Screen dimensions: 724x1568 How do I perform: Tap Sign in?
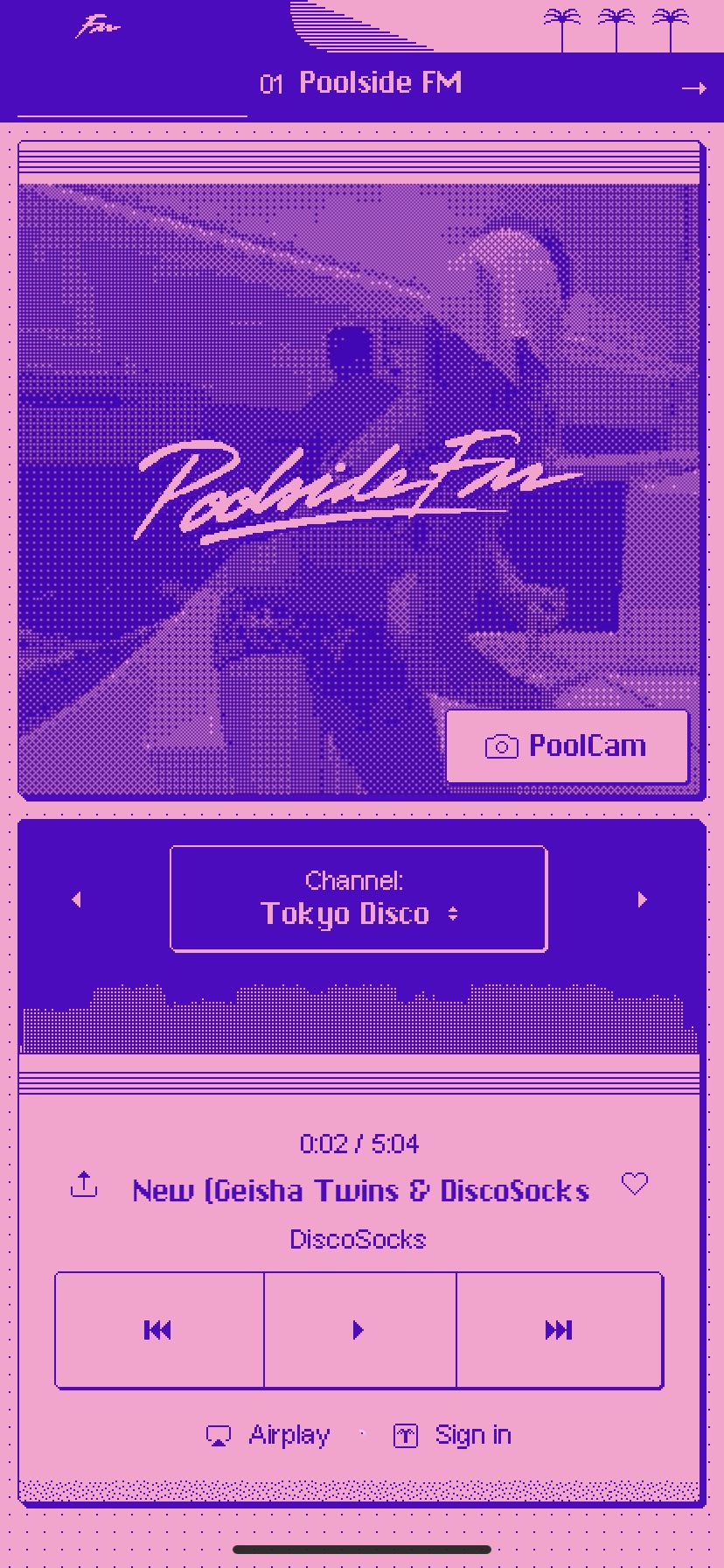(452, 1436)
